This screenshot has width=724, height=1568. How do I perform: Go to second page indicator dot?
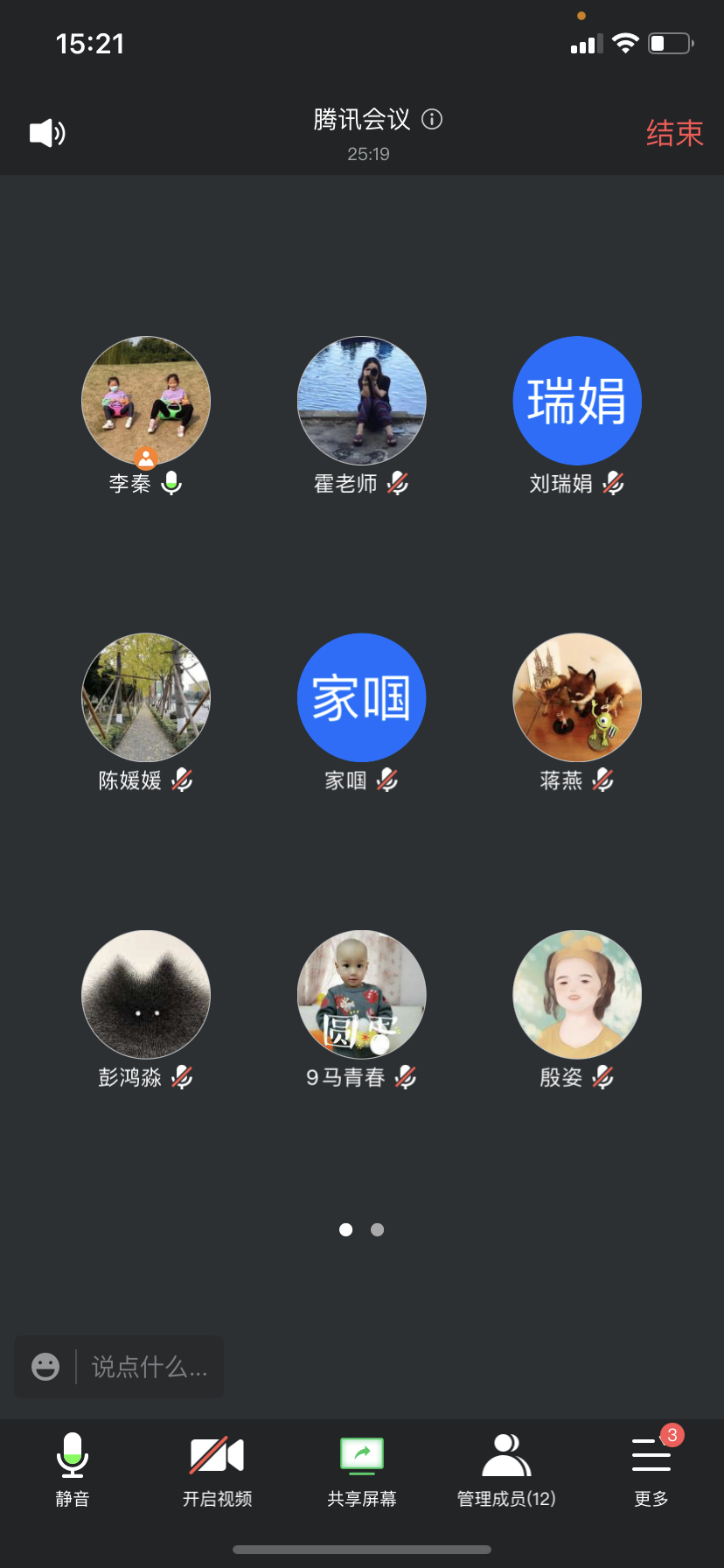(x=378, y=1229)
